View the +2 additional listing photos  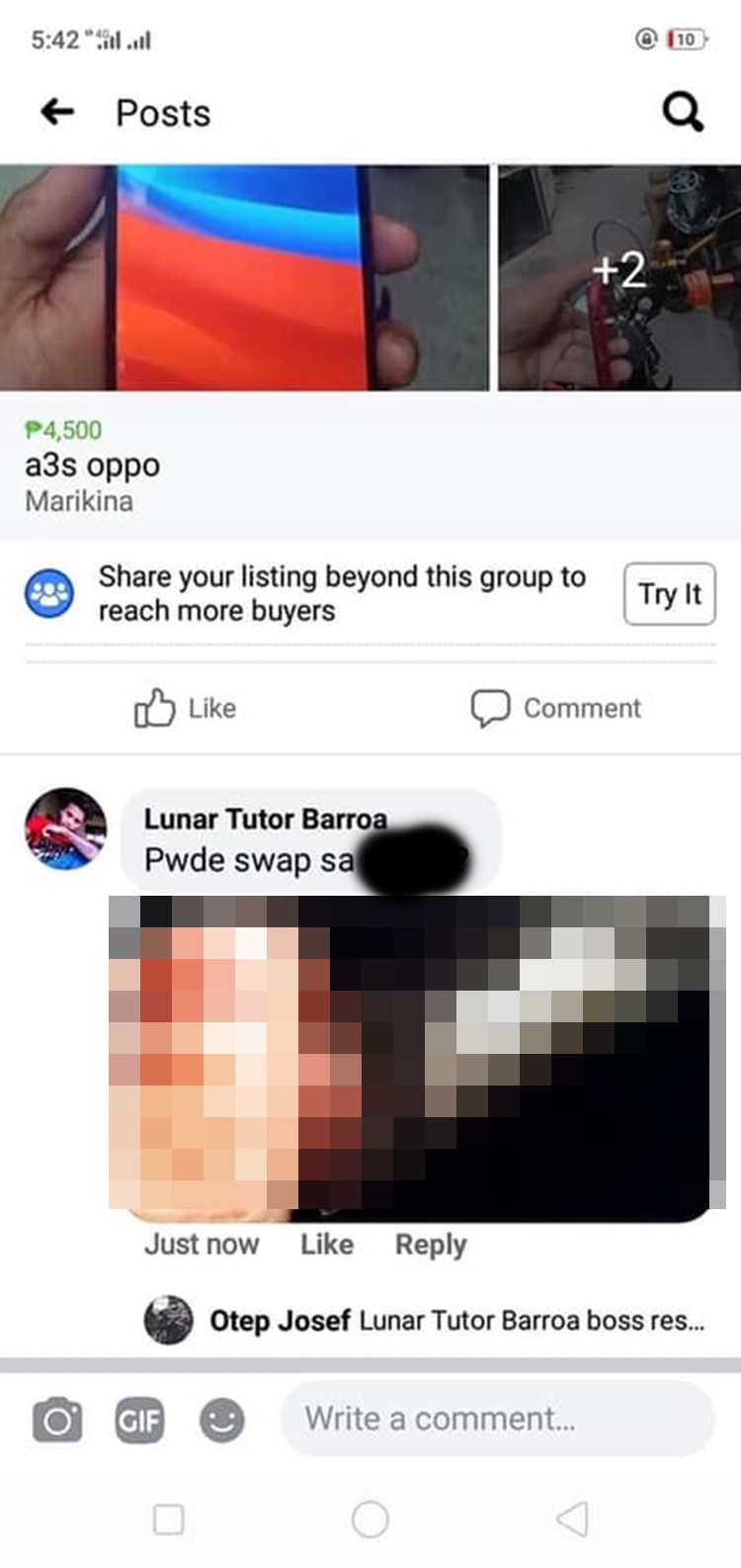coord(619,278)
